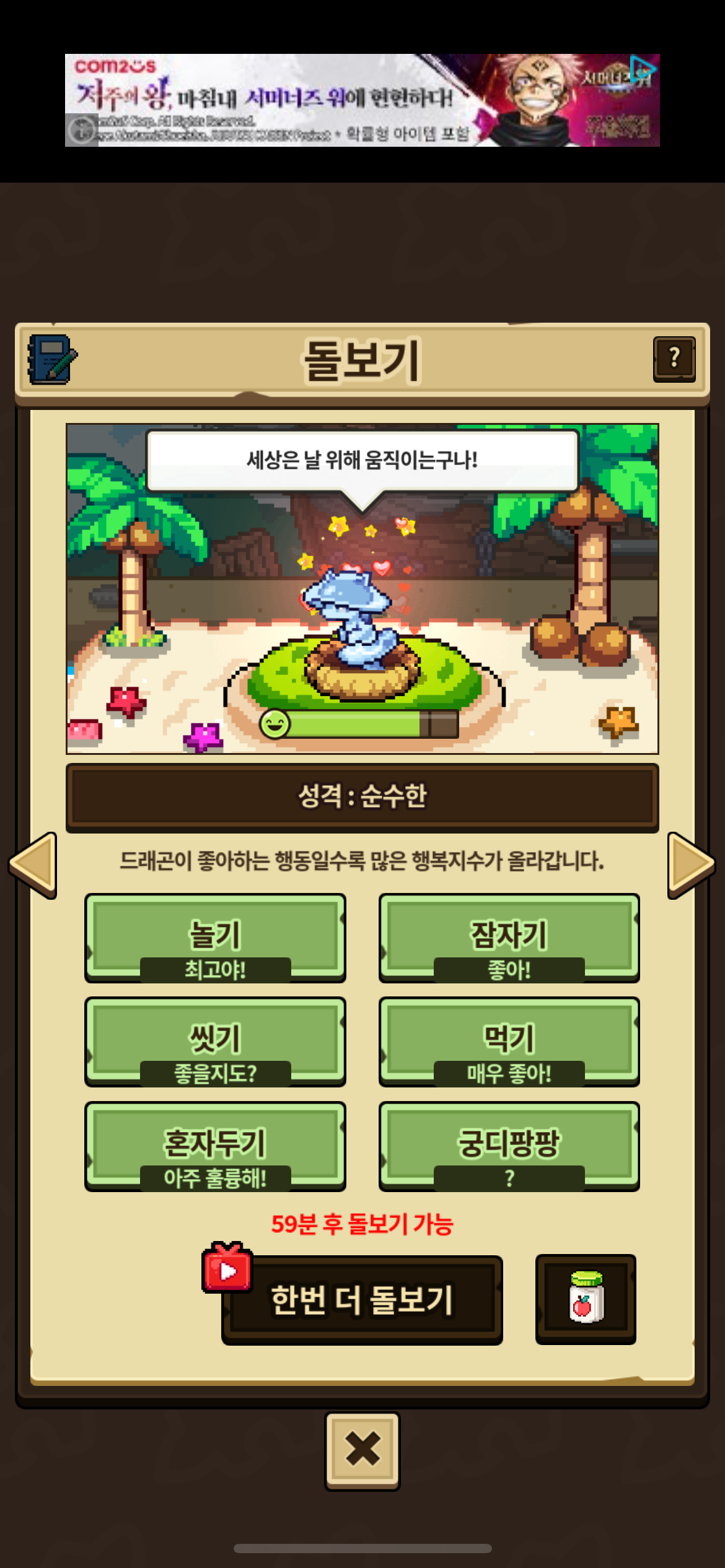Pick the 혼자두기 care action
This screenshot has height=1568, width=725.
click(215, 1146)
